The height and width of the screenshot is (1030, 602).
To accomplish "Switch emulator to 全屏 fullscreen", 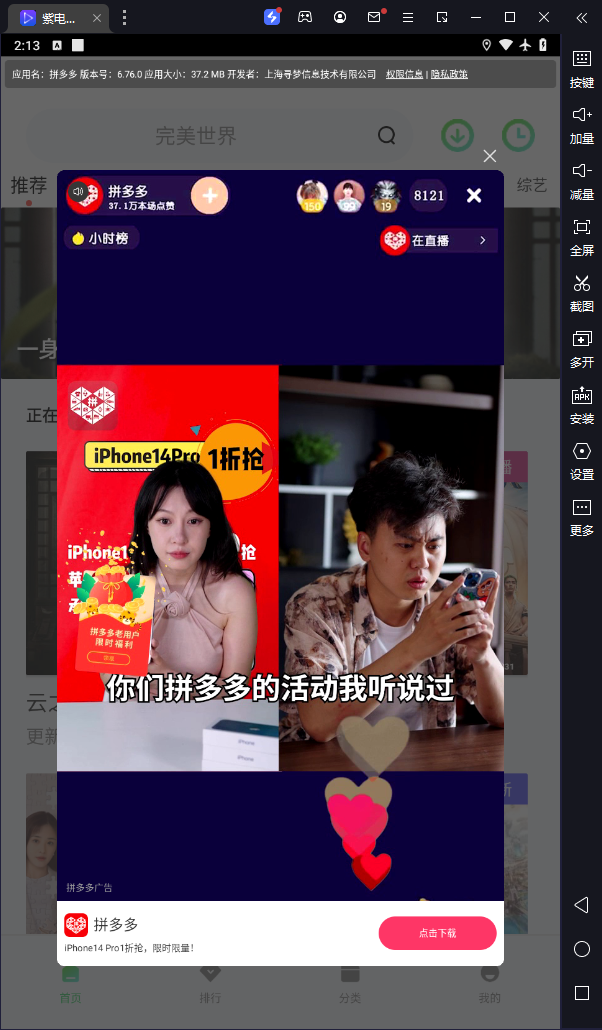I will click(x=582, y=235).
